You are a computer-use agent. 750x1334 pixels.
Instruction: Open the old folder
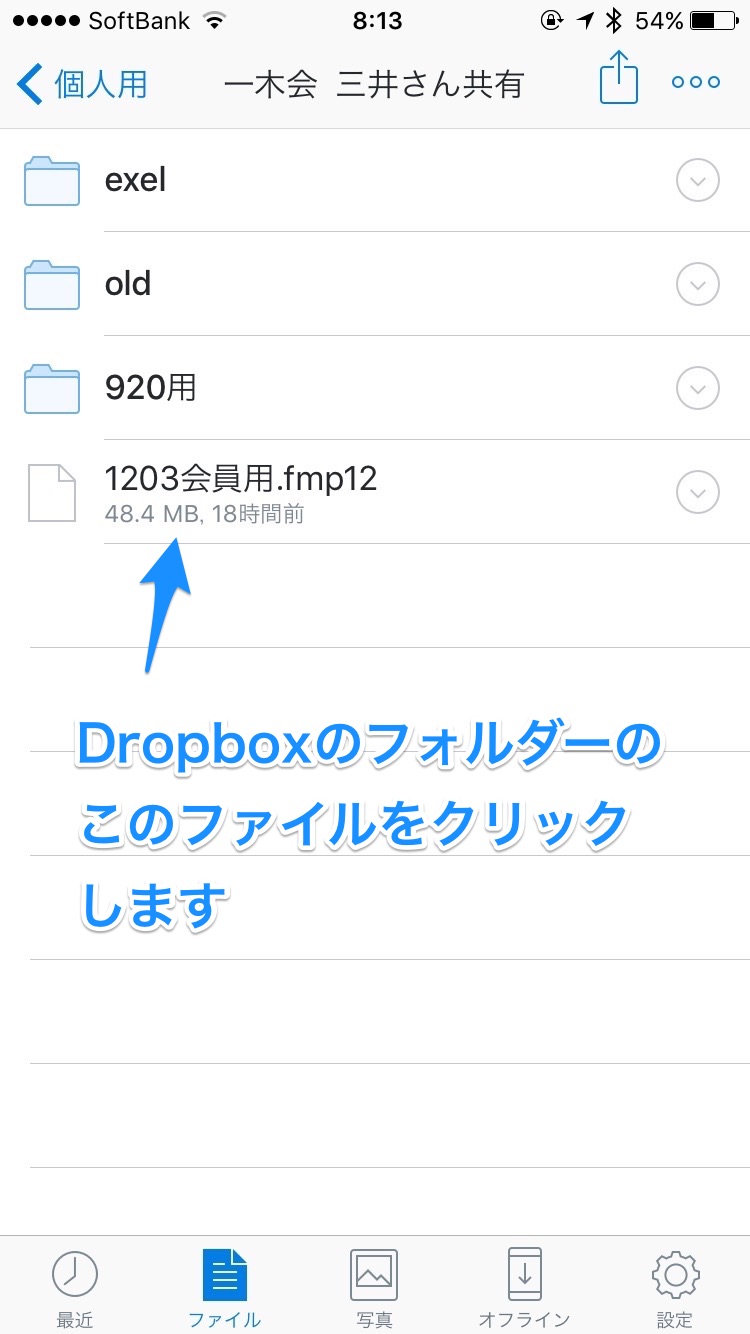point(375,284)
